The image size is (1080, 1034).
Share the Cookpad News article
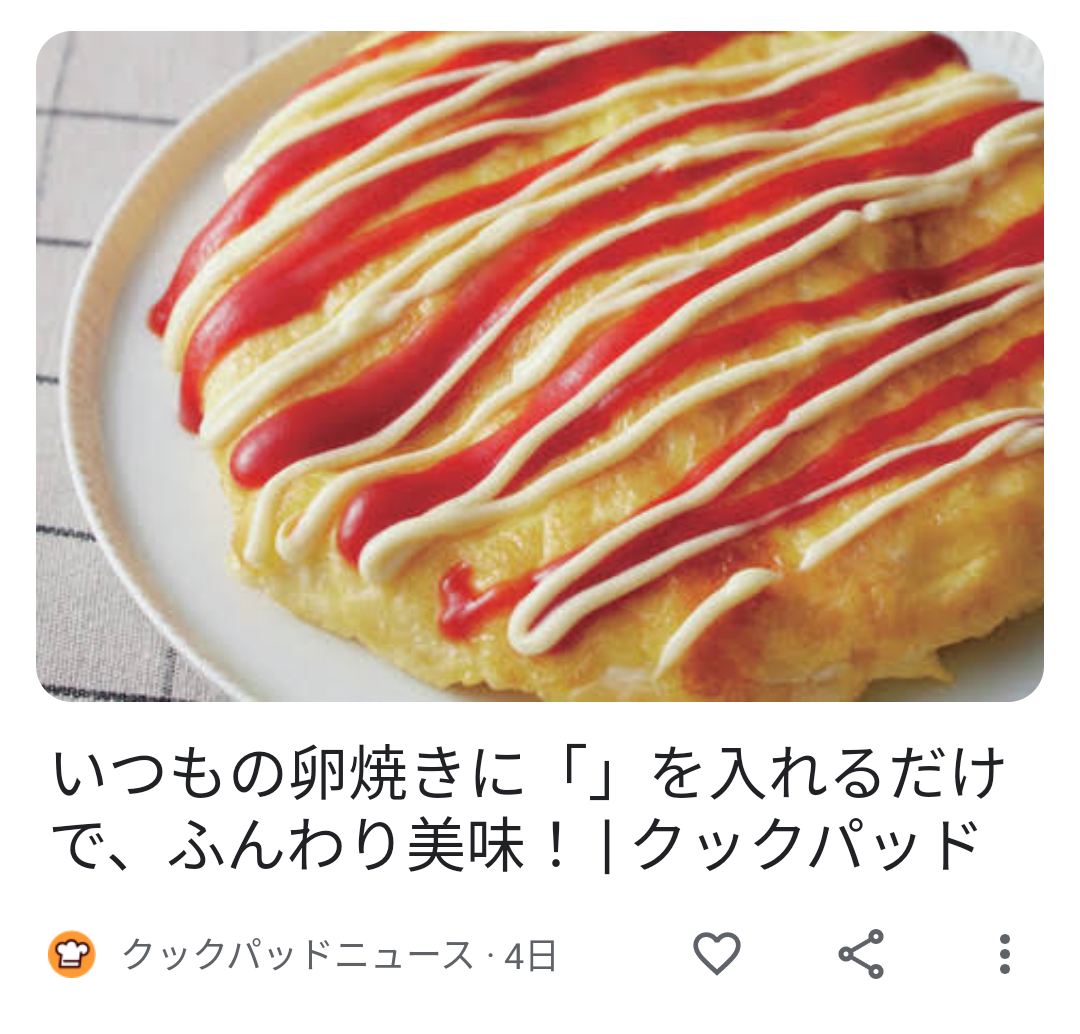861,954
